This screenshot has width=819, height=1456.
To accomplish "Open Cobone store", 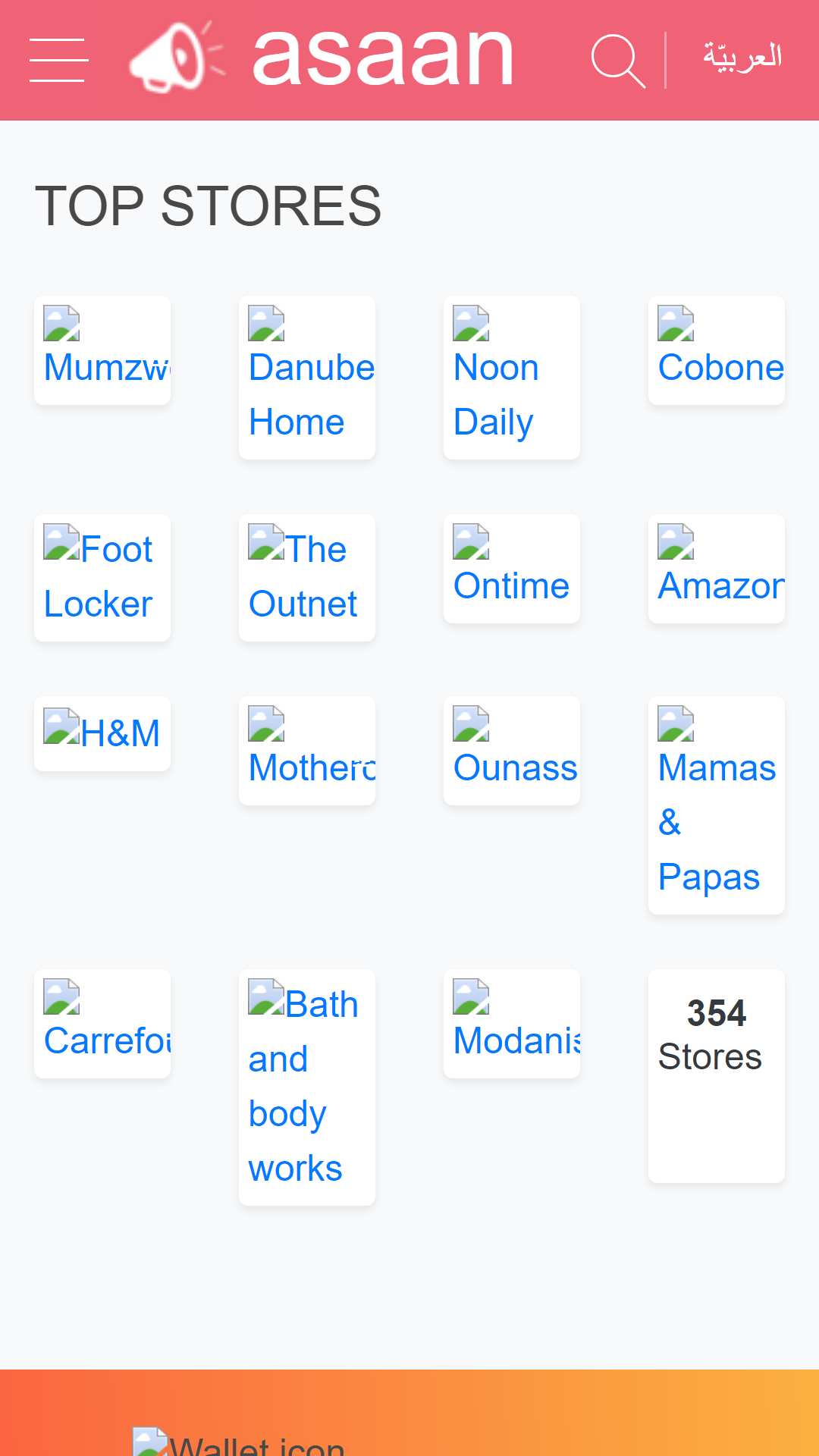I will [717, 350].
